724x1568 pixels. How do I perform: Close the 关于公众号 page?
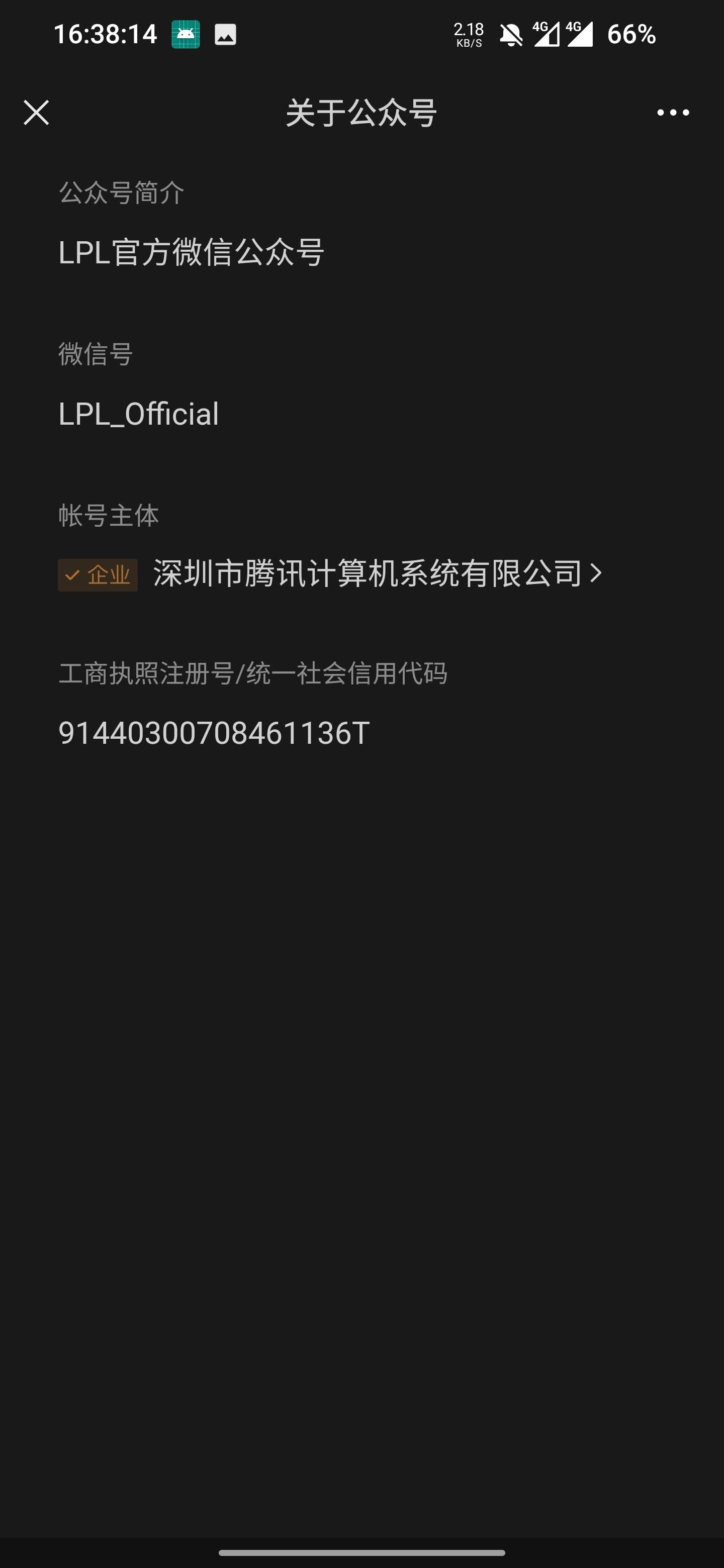[x=36, y=113]
